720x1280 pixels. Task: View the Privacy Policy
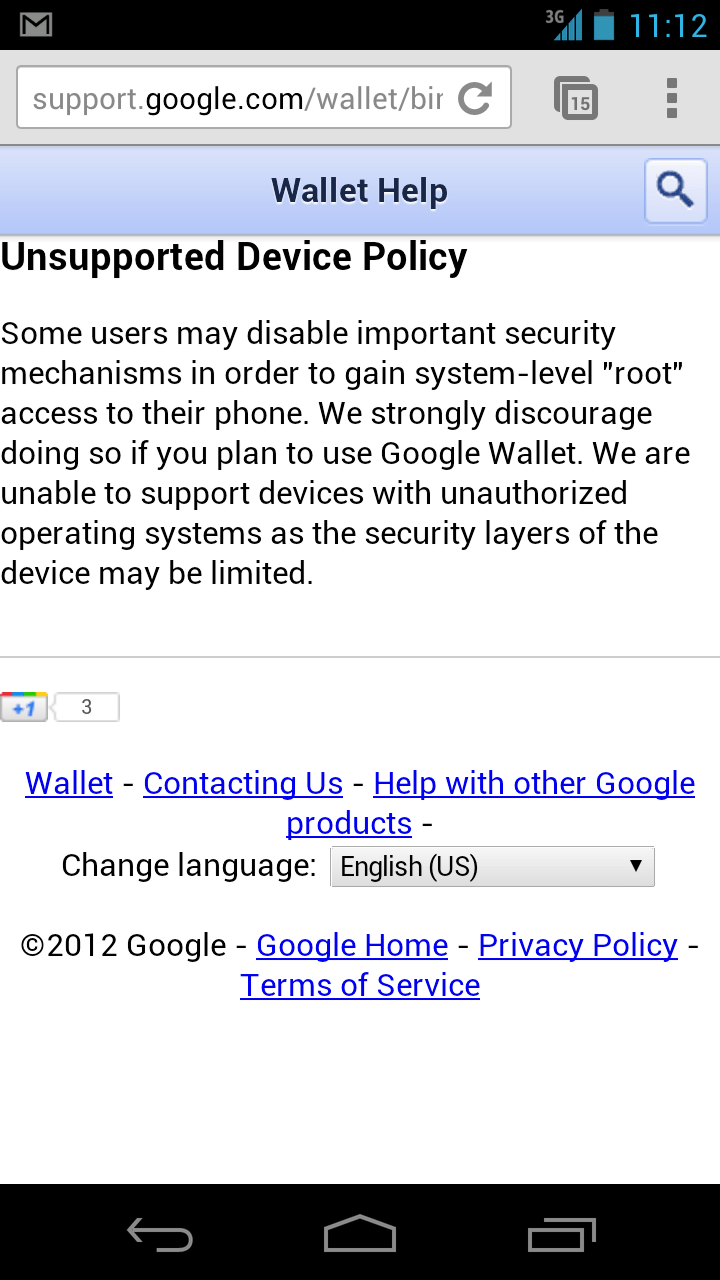coord(578,945)
